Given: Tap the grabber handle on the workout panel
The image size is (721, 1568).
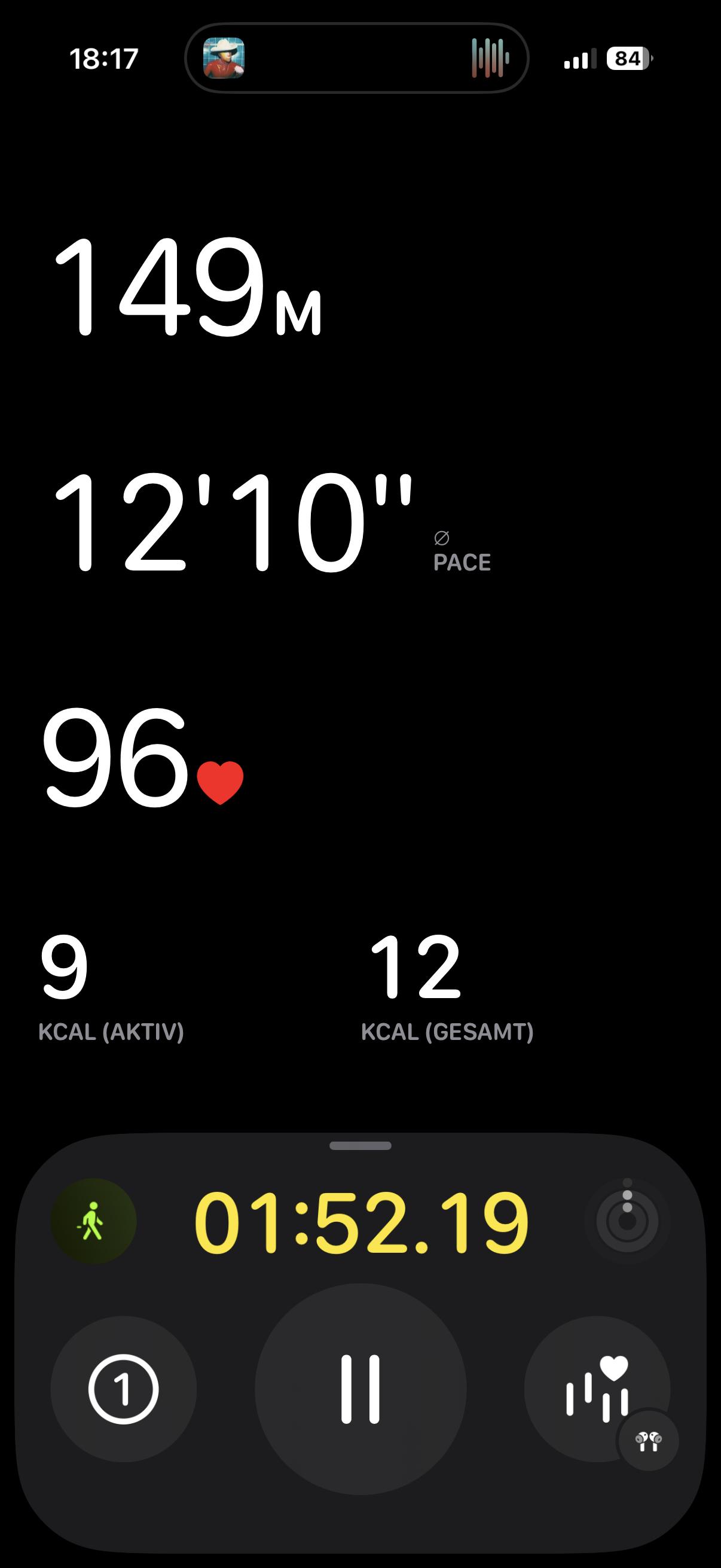Looking at the screenshot, I should pos(360,1146).
